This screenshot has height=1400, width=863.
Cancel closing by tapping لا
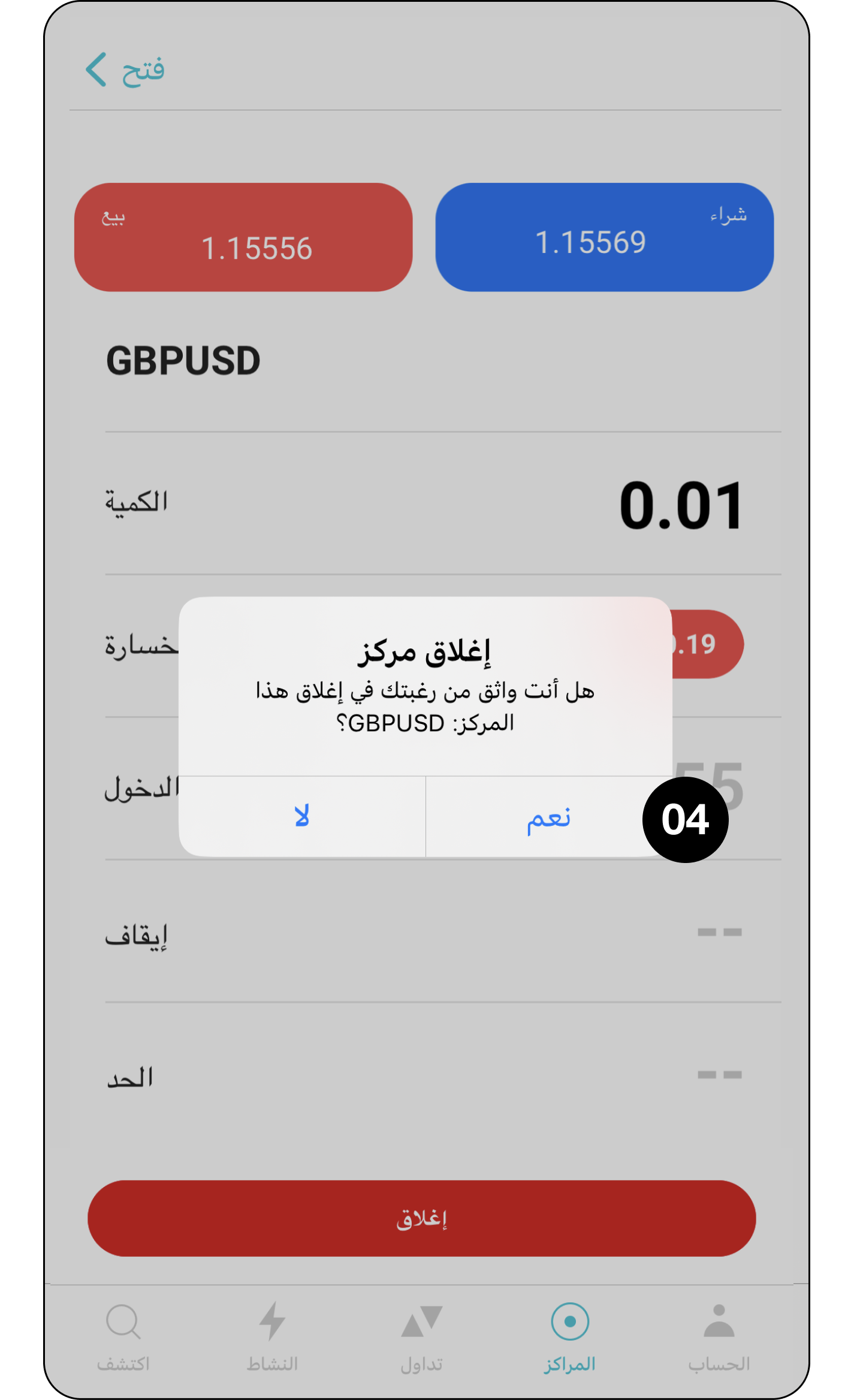[x=302, y=817]
